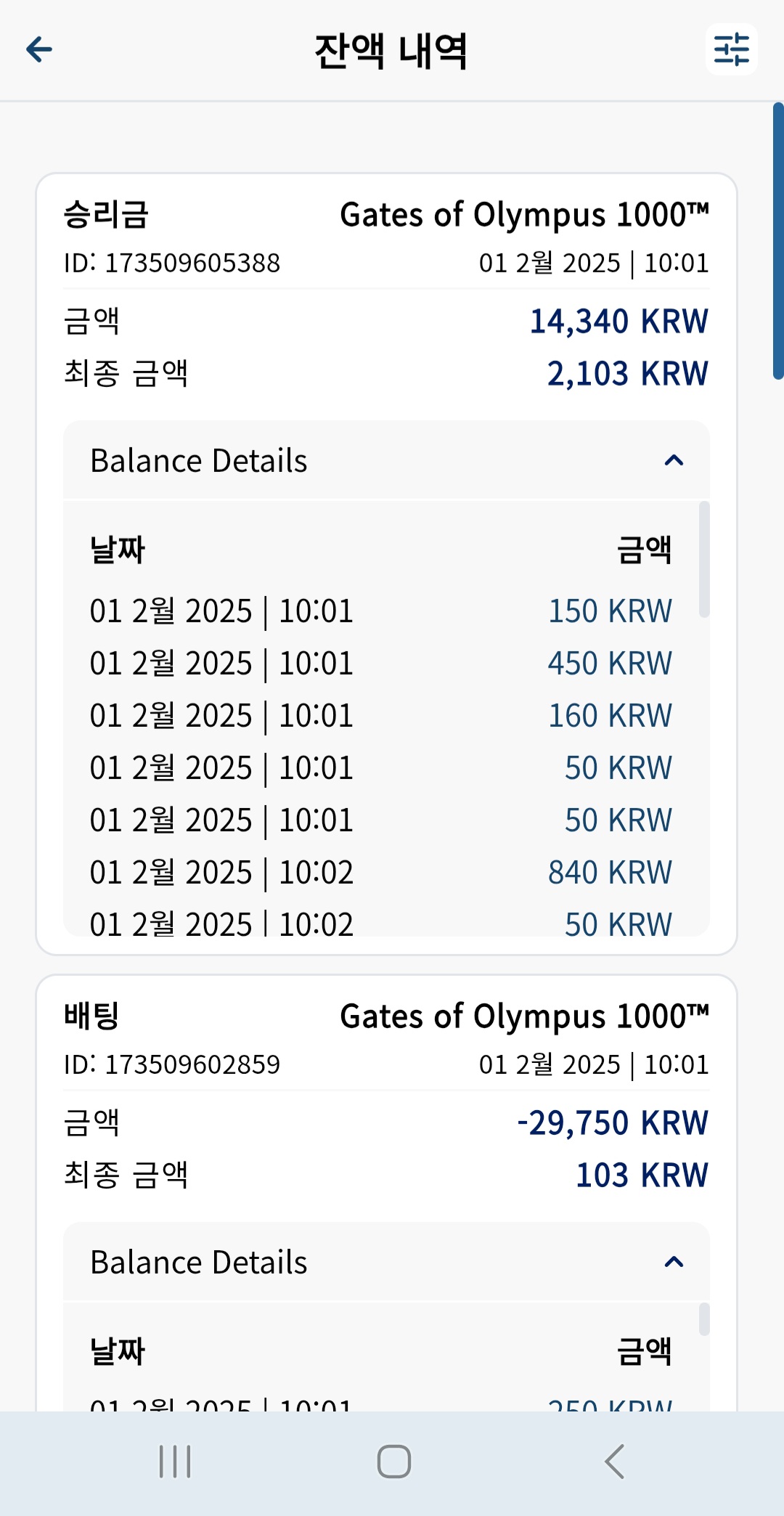The width and height of the screenshot is (784, 1516).
Task: Collapse Balance Details in the 승리금 card
Action: (386, 460)
